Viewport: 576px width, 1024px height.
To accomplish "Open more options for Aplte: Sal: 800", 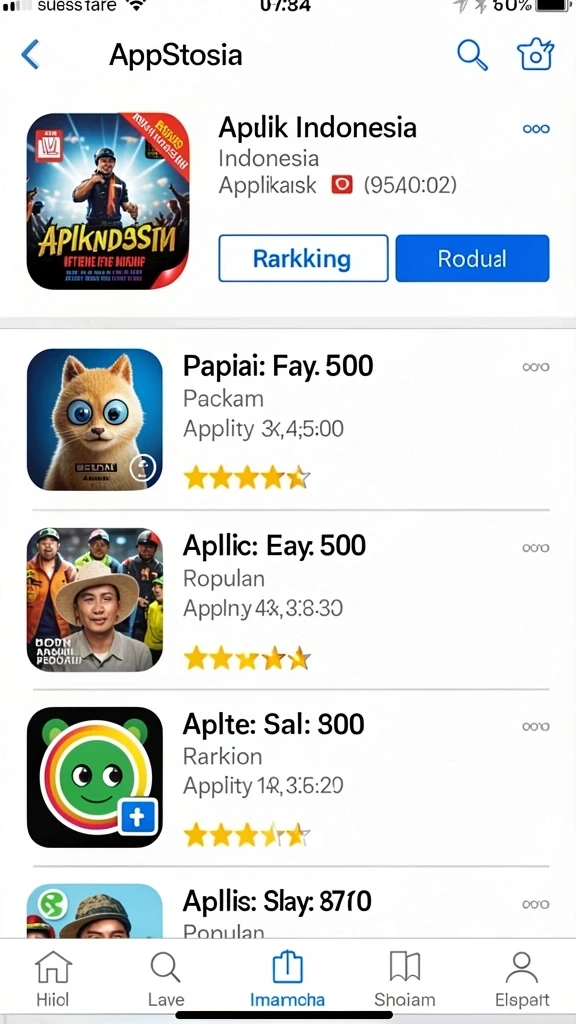I will coord(536,726).
